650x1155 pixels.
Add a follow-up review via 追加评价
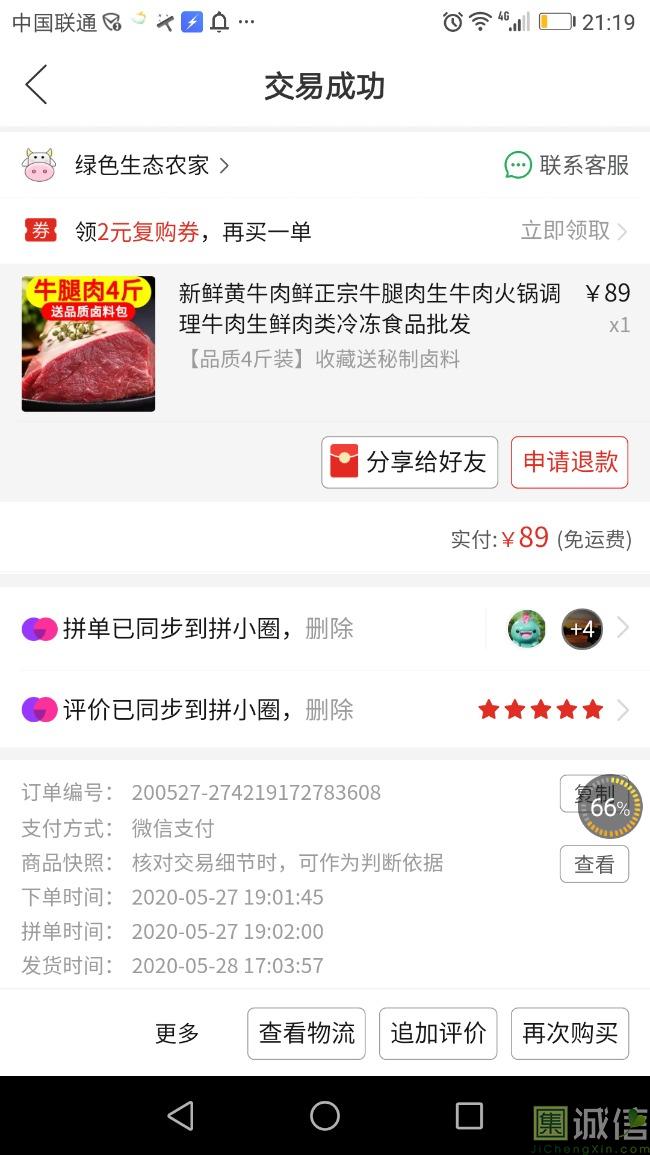point(438,1033)
